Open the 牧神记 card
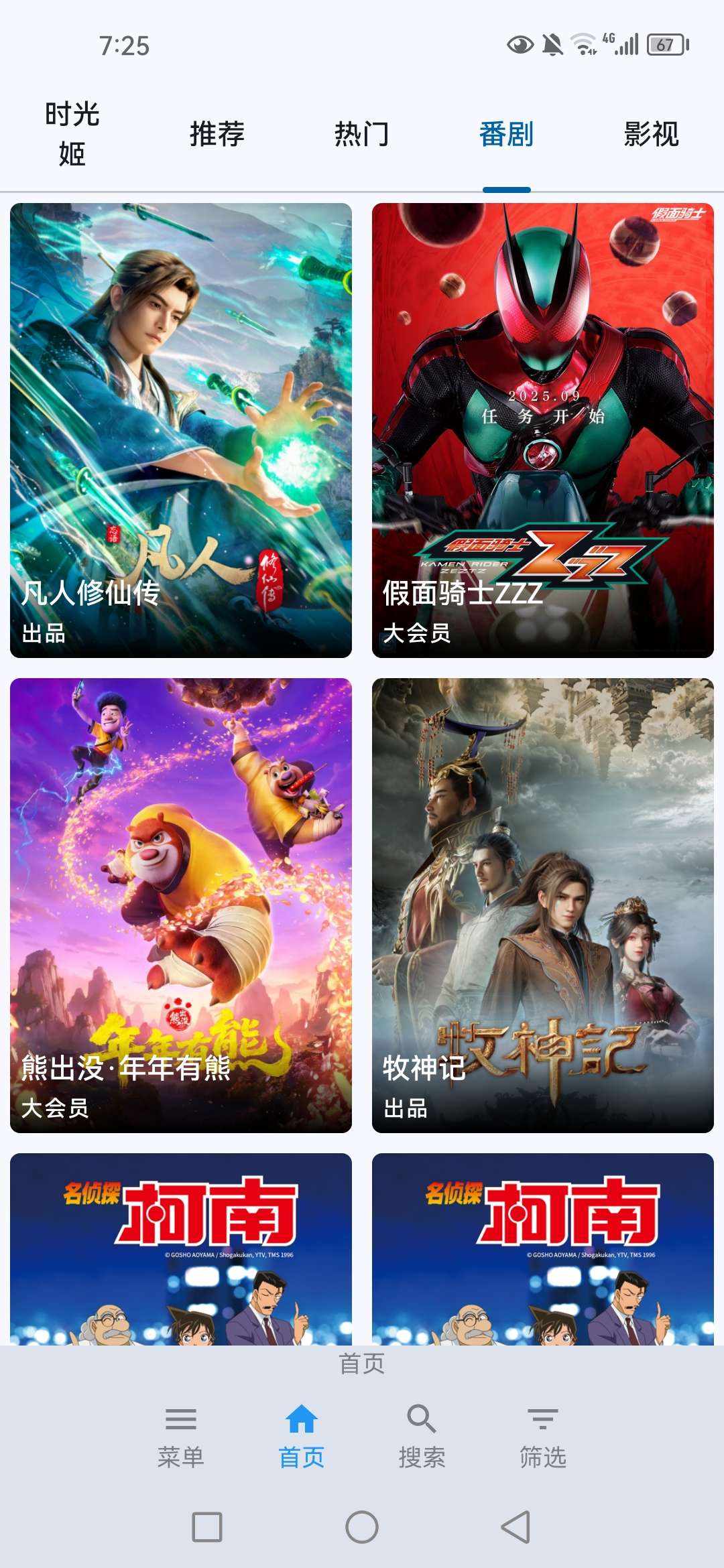The width and height of the screenshot is (724, 1568). [x=543, y=905]
